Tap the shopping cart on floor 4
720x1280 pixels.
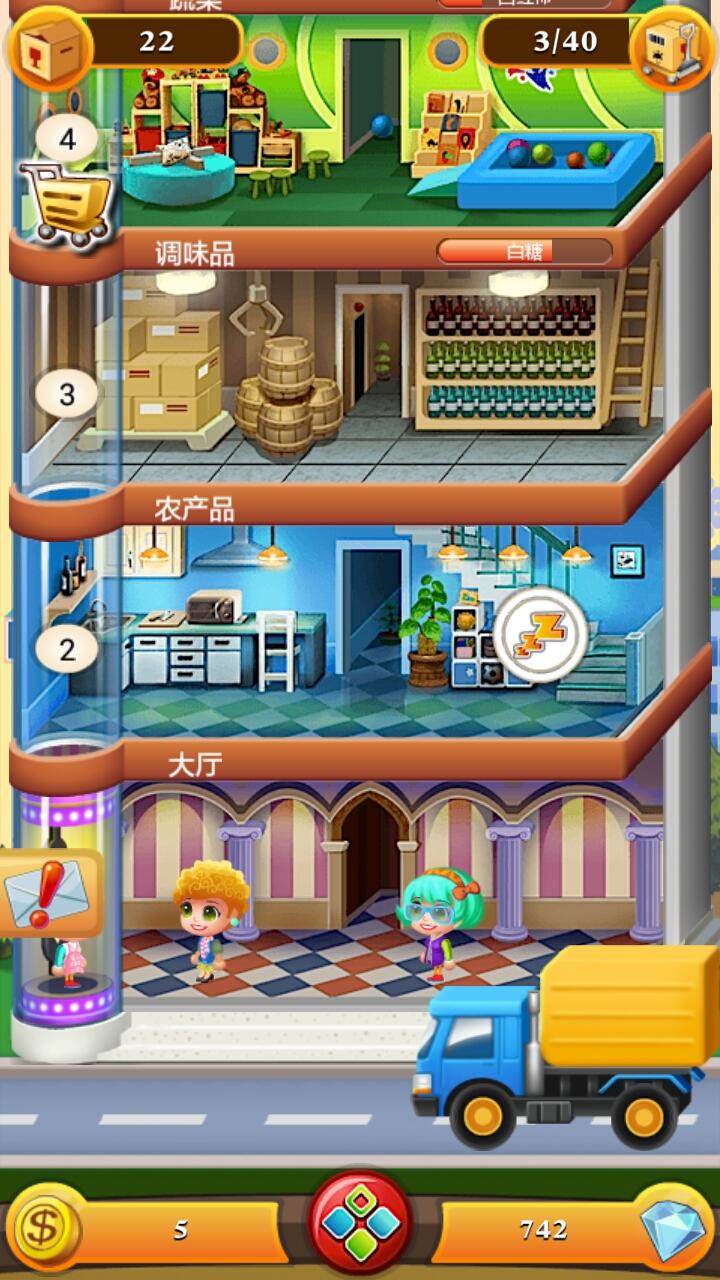[x=65, y=203]
